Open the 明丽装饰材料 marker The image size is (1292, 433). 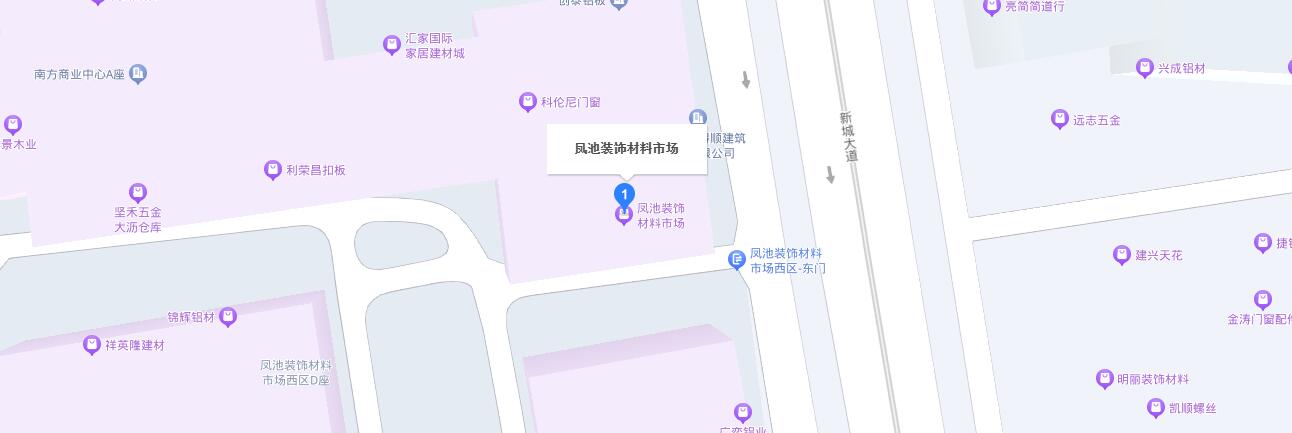tap(1105, 379)
